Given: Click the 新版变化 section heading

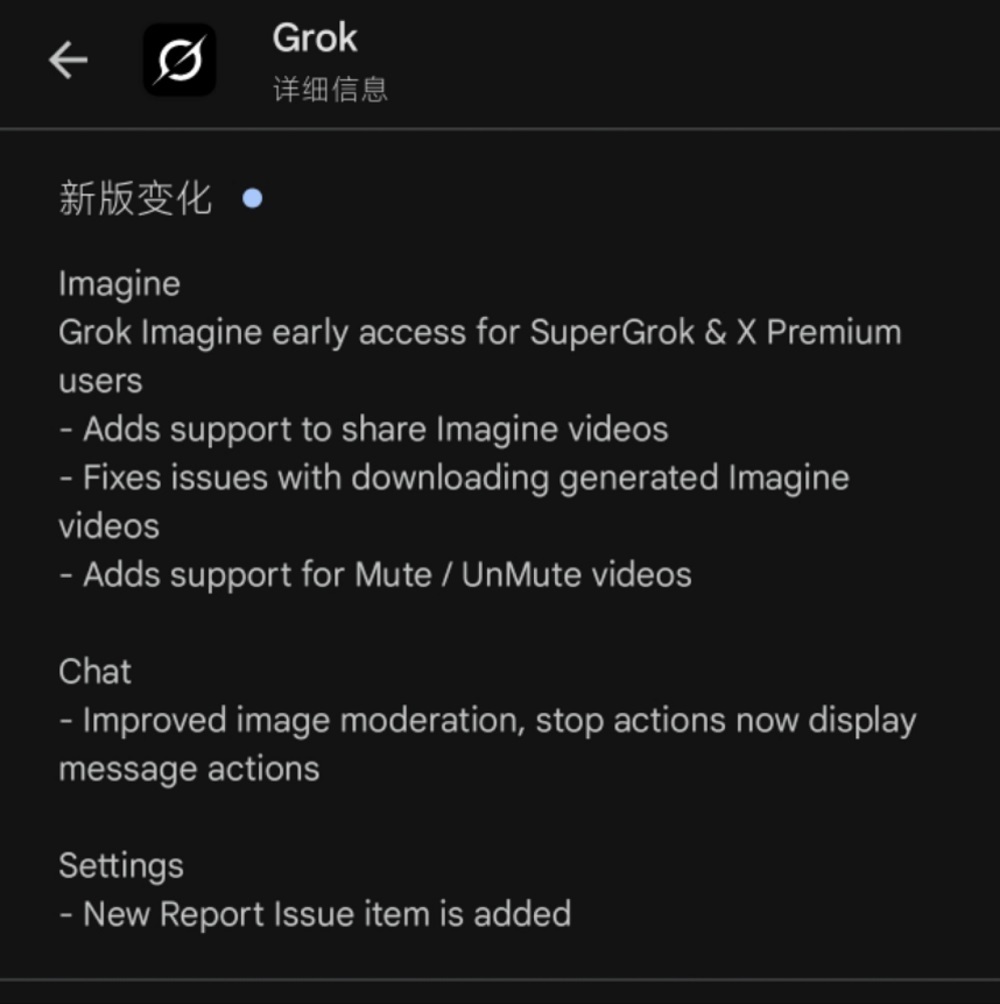Looking at the screenshot, I should click(135, 197).
